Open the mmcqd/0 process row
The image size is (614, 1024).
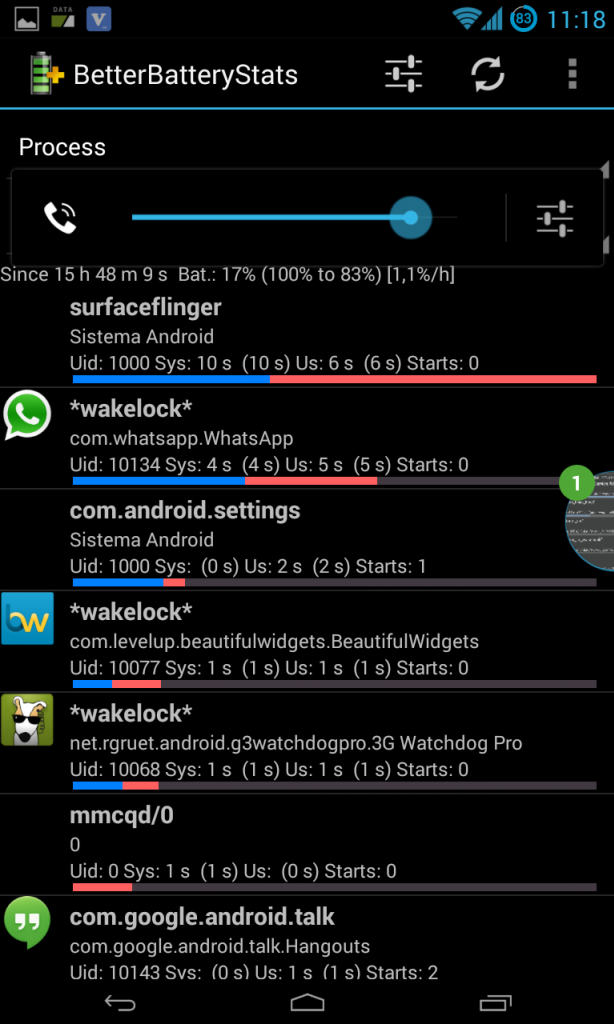coord(300,843)
